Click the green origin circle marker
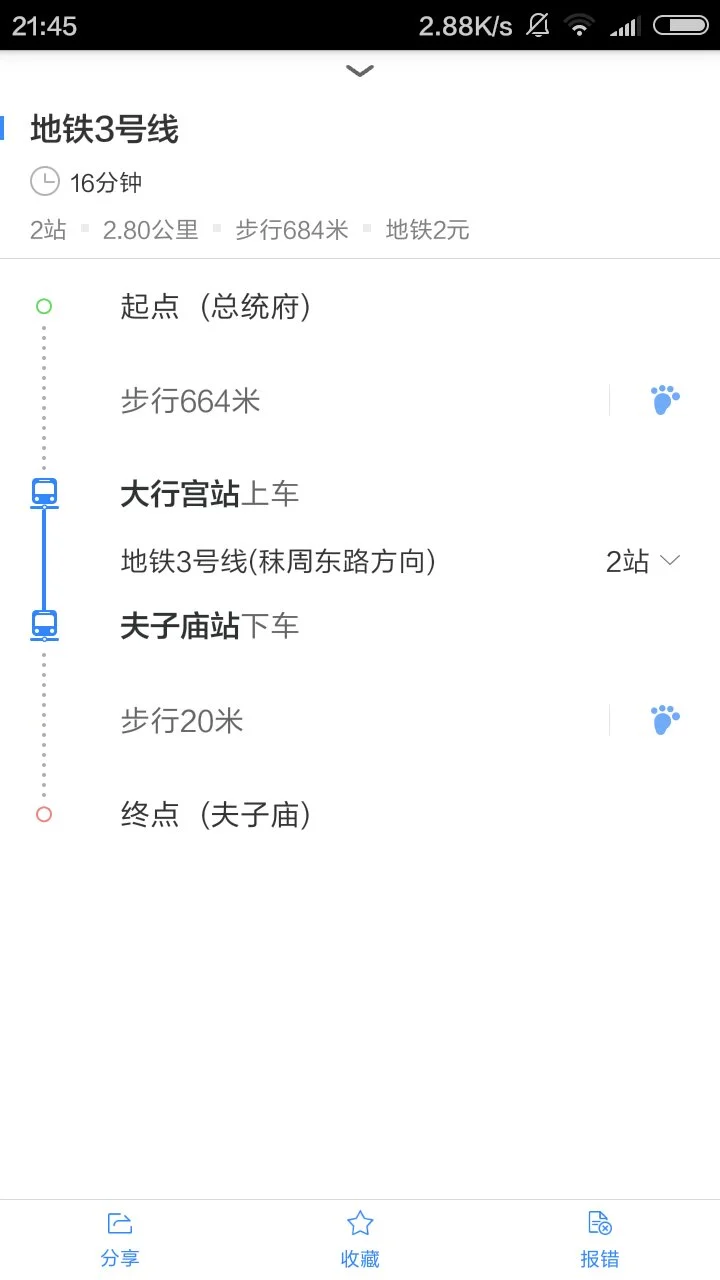Screen dimensions: 720x1280 (43, 306)
